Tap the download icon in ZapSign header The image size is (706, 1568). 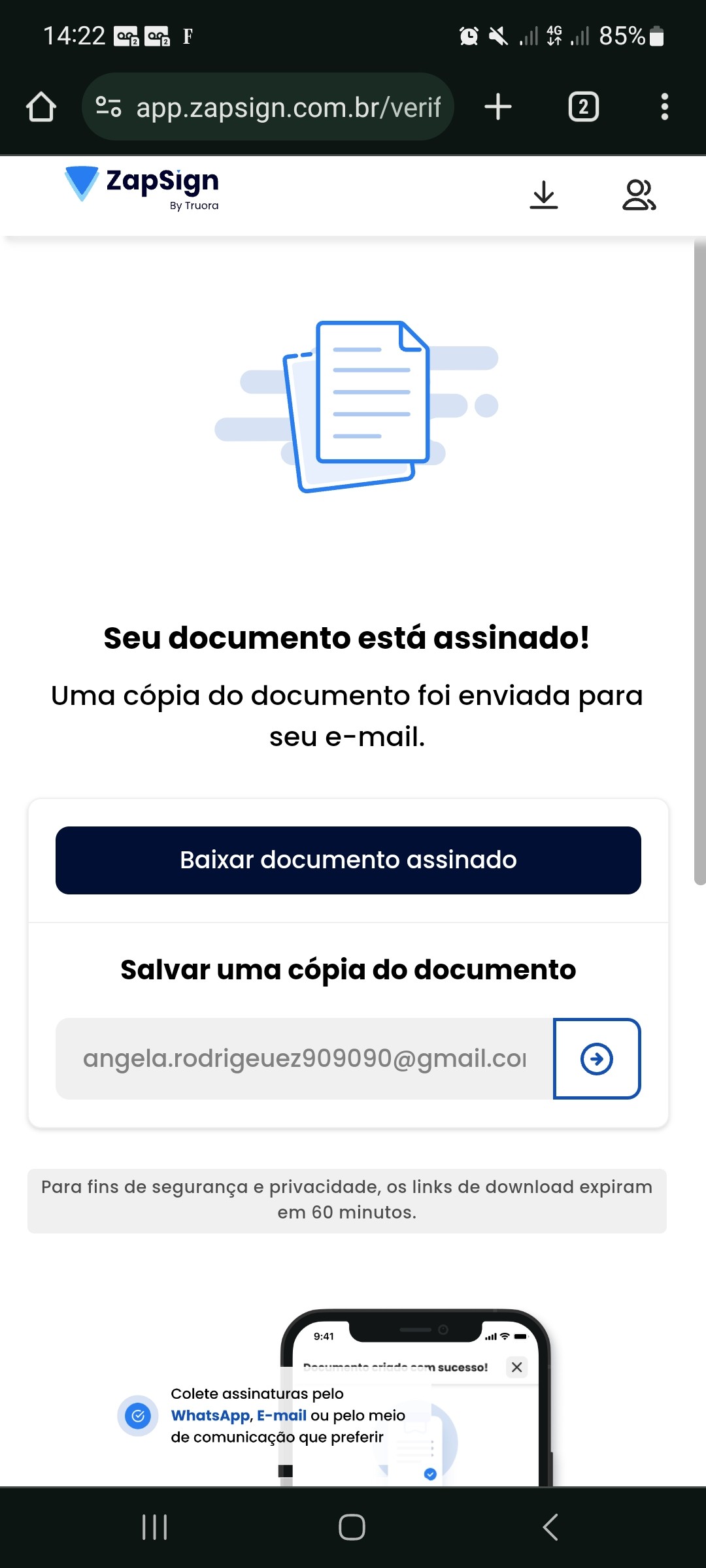[x=543, y=195]
